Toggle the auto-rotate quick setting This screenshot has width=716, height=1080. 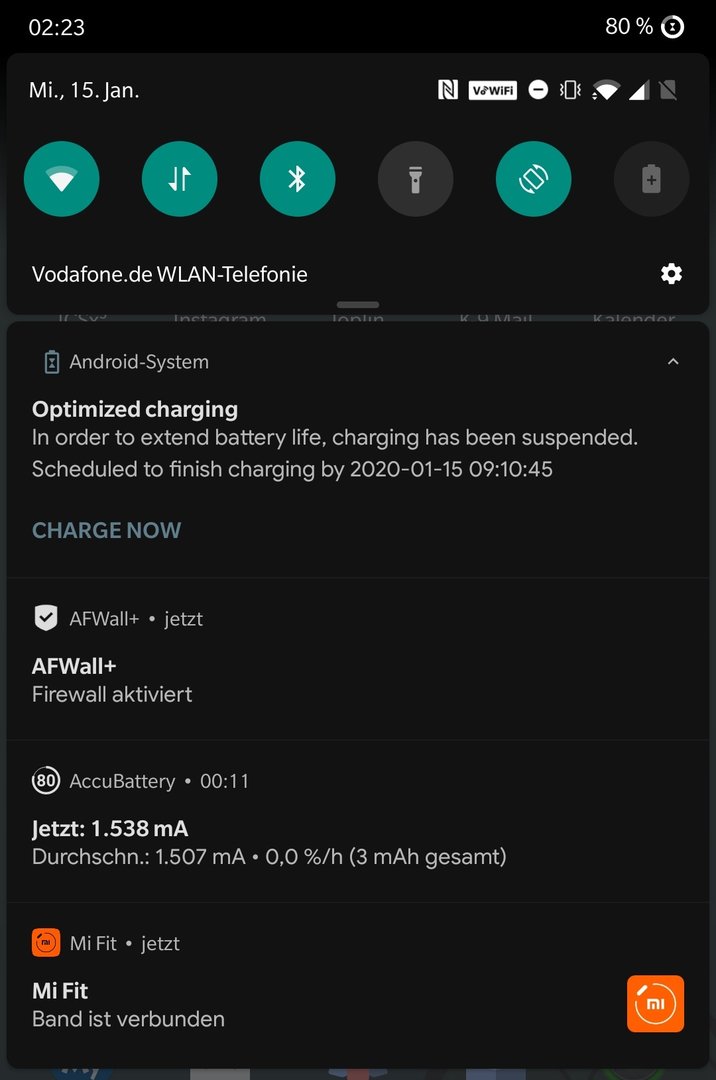(533, 180)
